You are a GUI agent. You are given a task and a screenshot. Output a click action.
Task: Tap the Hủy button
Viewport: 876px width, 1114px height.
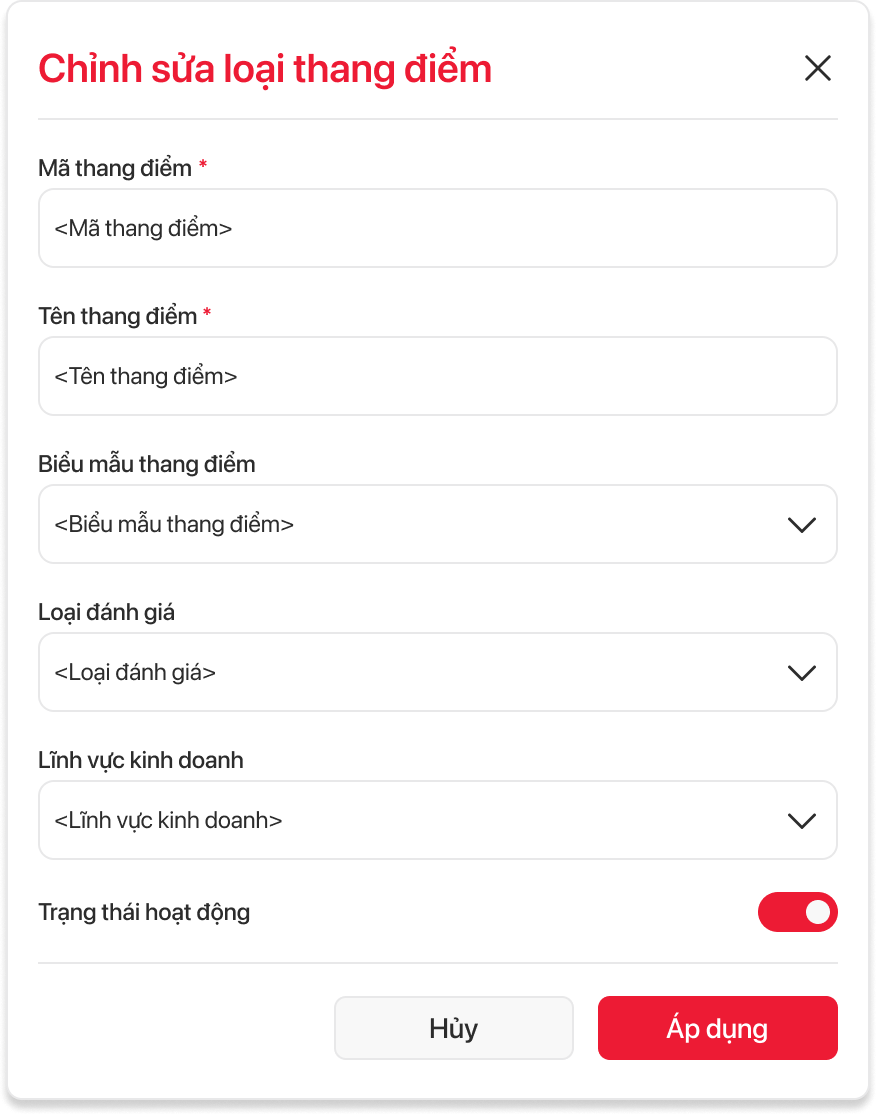[x=453, y=1028]
